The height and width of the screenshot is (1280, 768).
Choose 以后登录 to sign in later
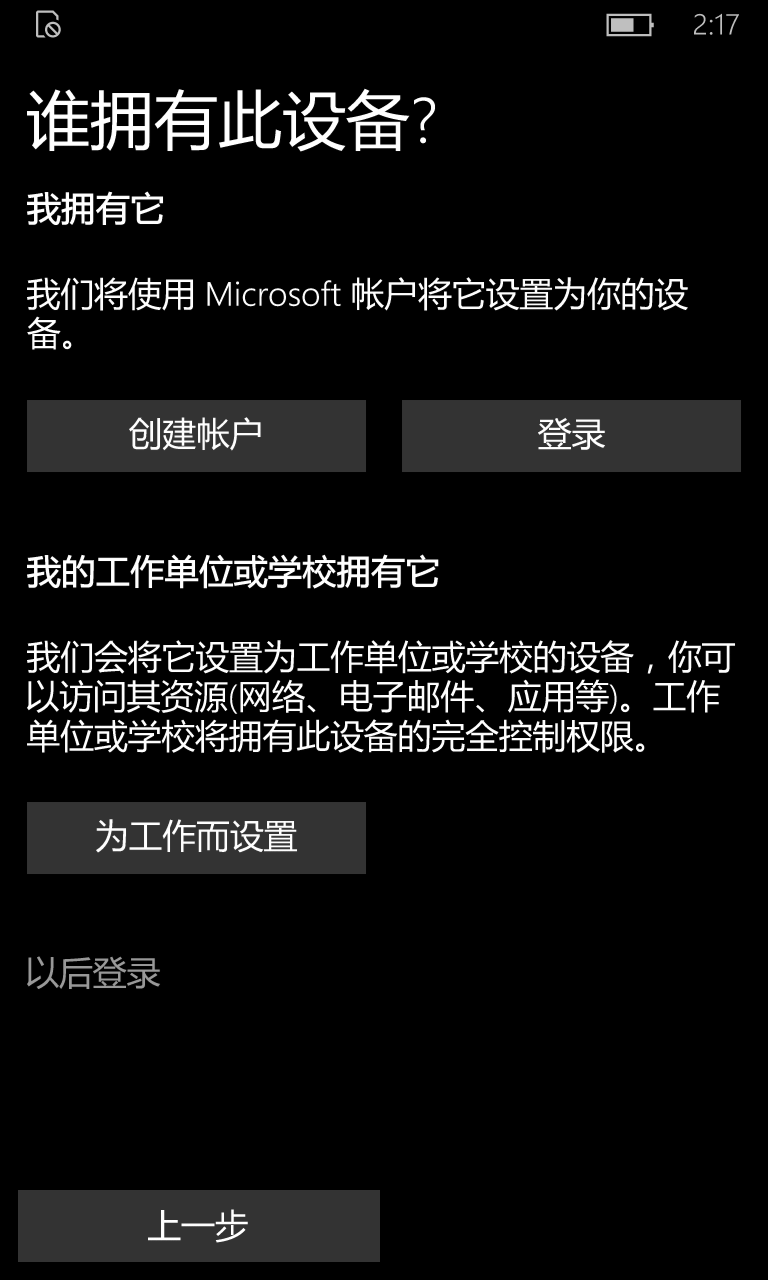(x=93, y=973)
